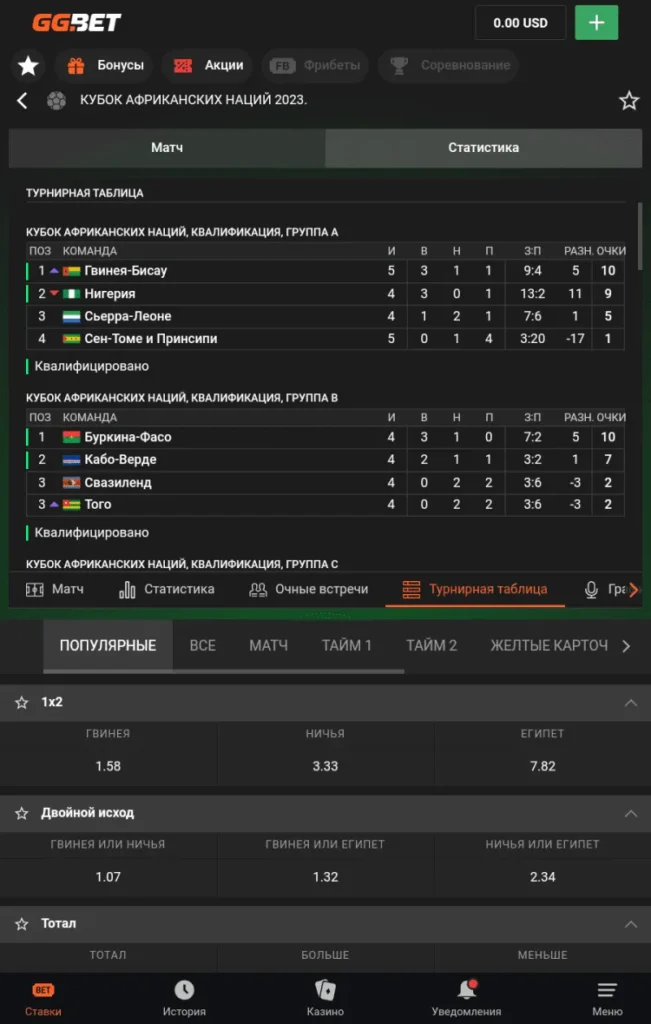Viewport: 651px width, 1024px height.
Task: Open the История tab in the bottom bar
Action: pyautogui.click(x=184, y=998)
